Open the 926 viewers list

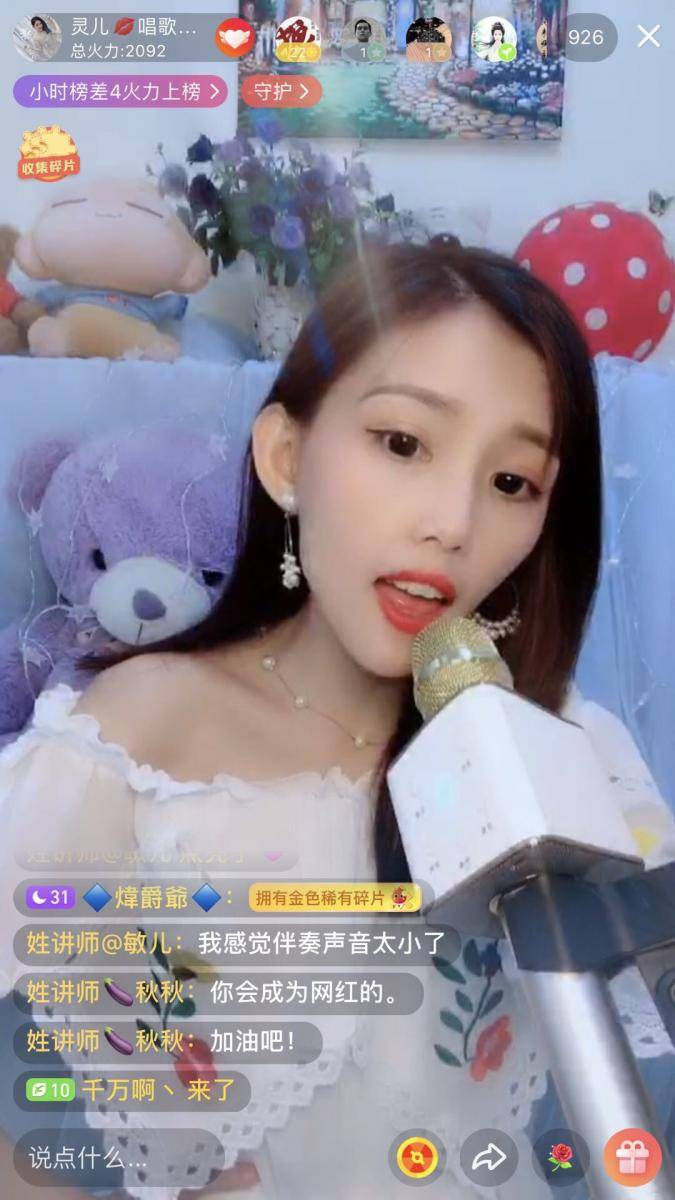click(x=585, y=37)
